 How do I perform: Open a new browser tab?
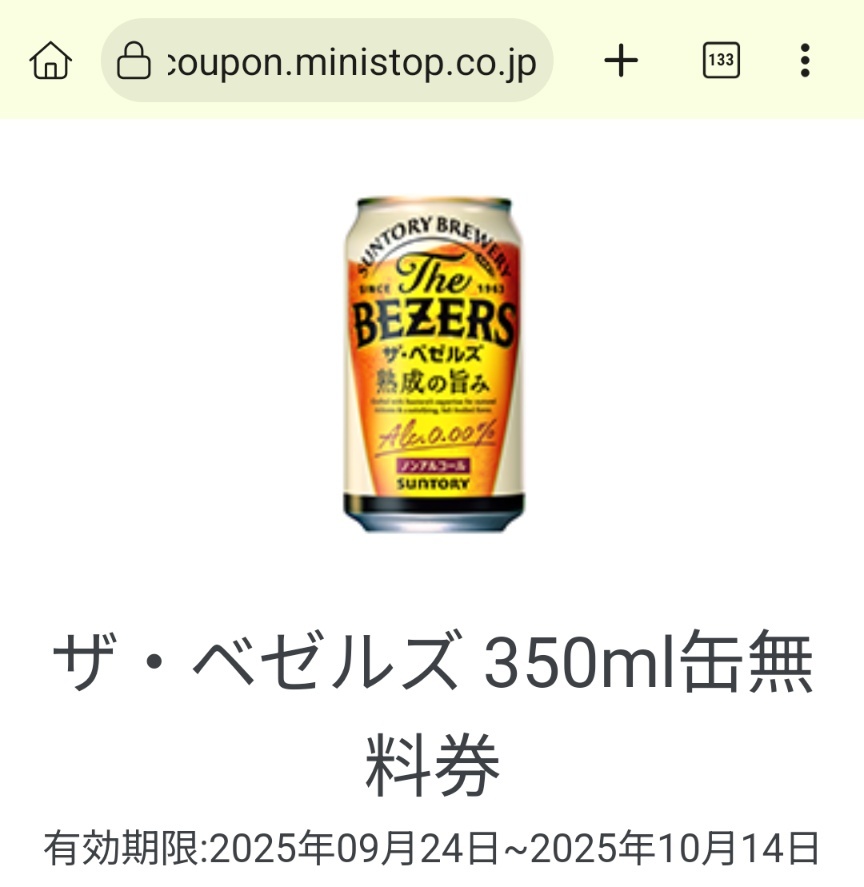[621, 62]
